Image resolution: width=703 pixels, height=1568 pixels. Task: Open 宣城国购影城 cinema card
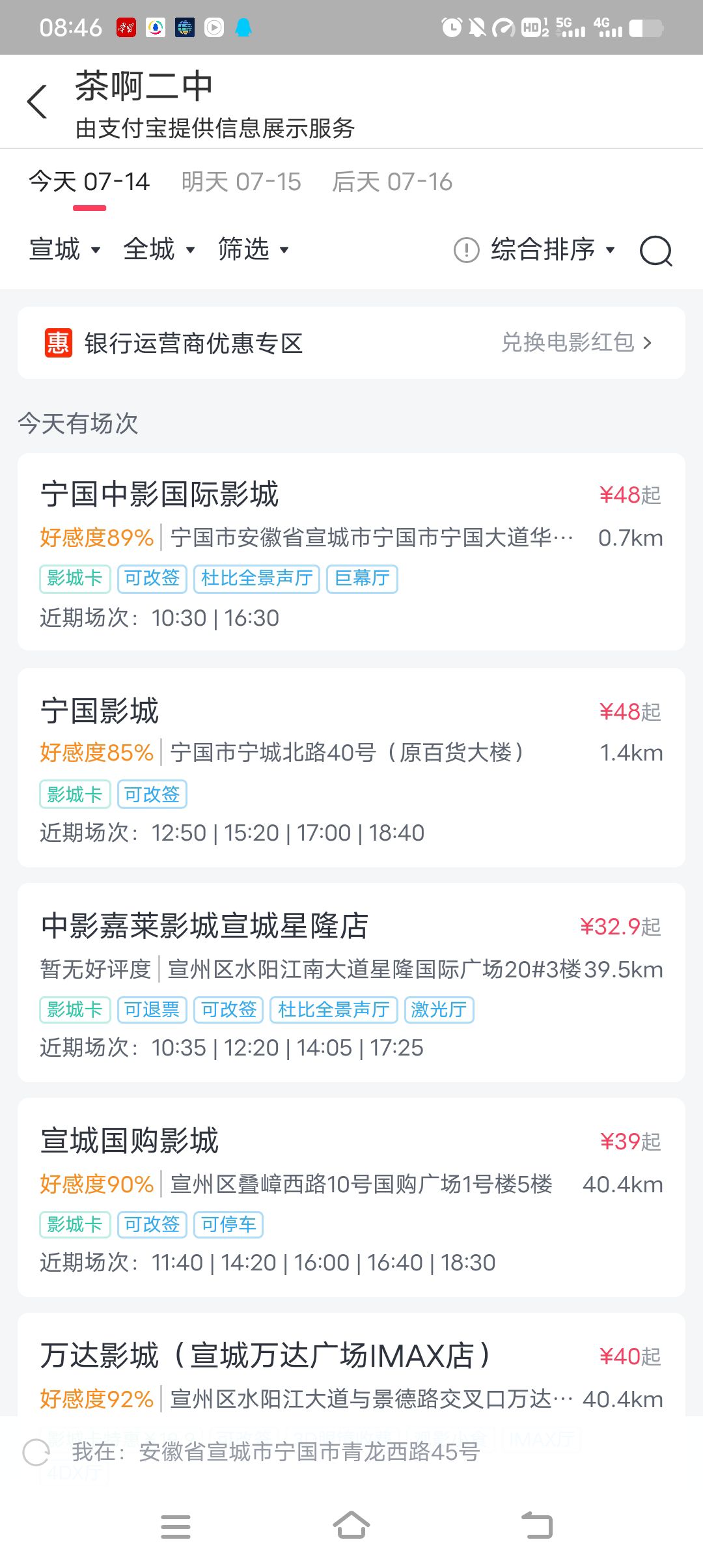[351, 1197]
